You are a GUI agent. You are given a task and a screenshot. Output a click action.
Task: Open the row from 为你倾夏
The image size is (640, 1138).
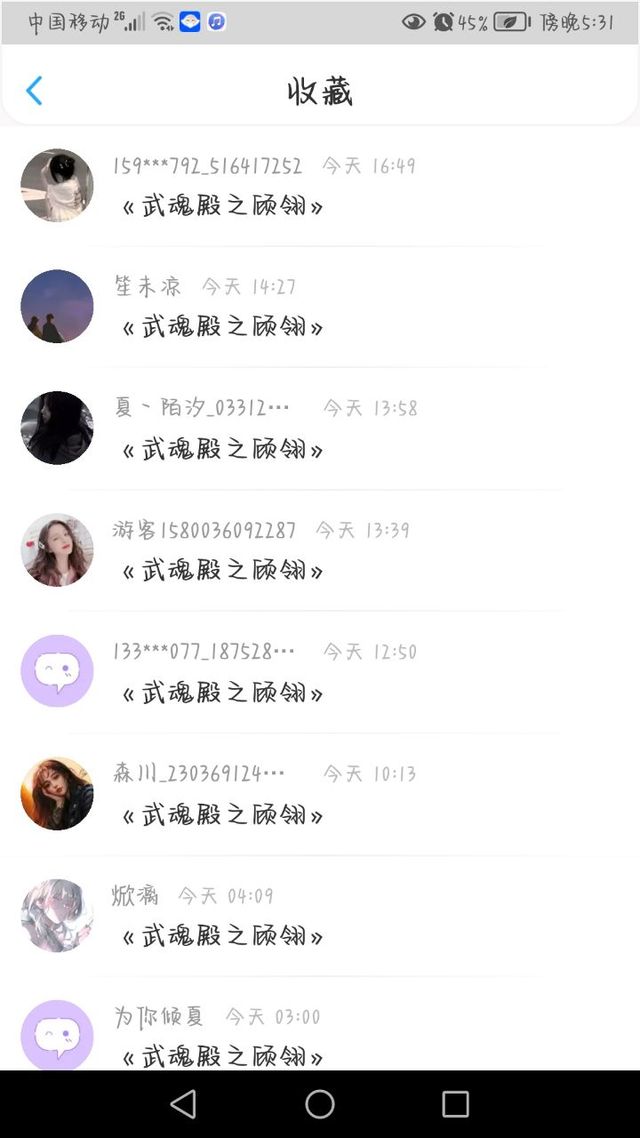(x=320, y=1023)
